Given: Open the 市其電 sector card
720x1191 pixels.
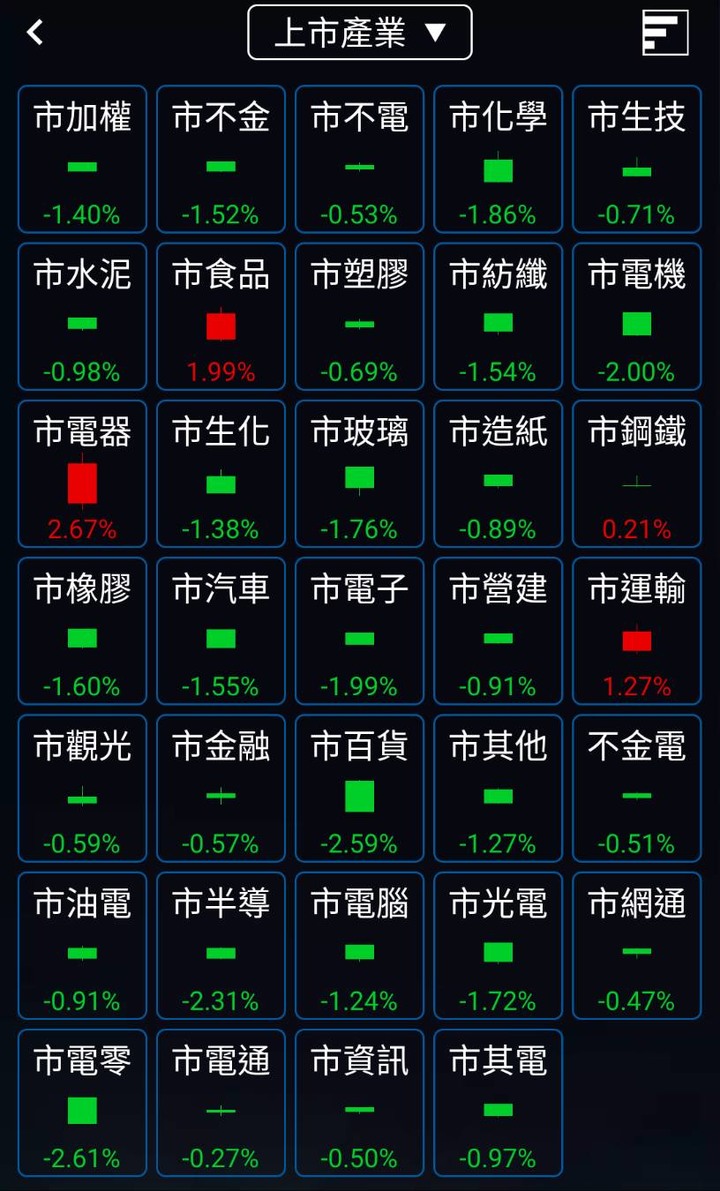Looking at the screenshot, I should pos(498,1102).
